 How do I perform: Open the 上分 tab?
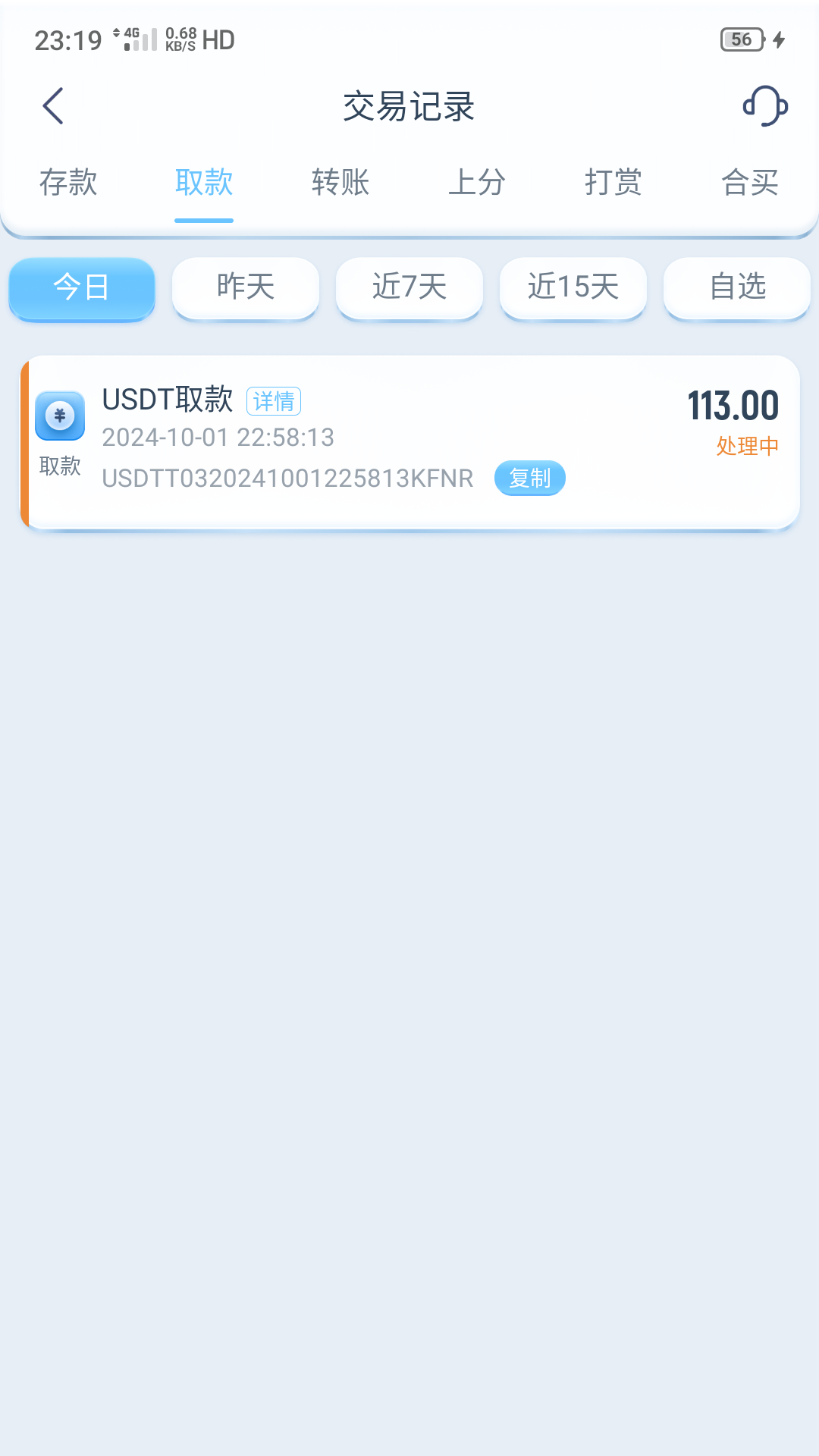coord(477,183)
